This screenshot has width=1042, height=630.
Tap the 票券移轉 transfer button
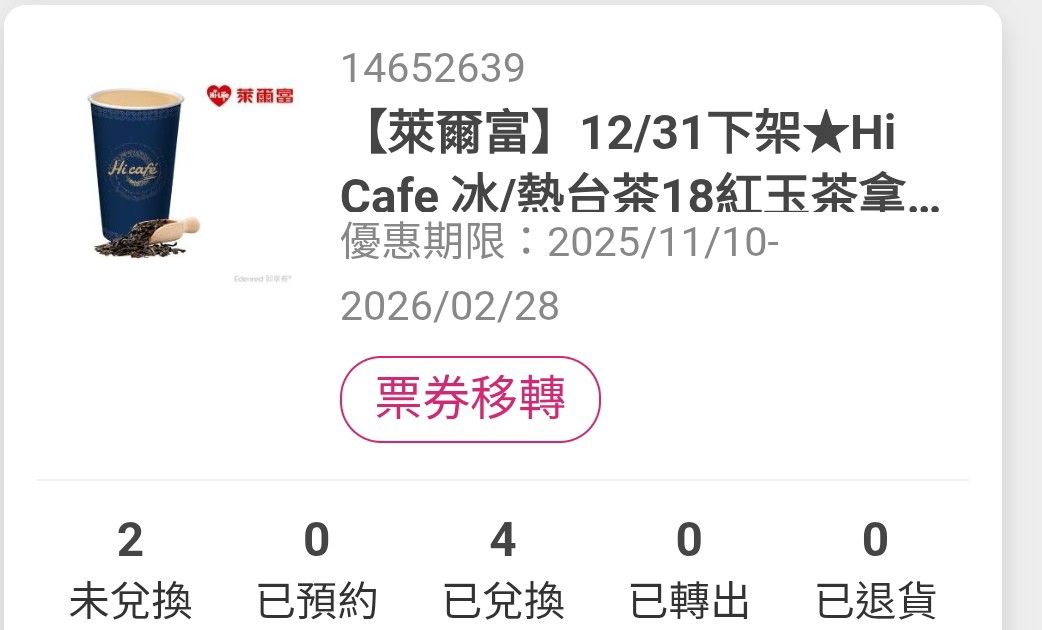pos(470,399)
